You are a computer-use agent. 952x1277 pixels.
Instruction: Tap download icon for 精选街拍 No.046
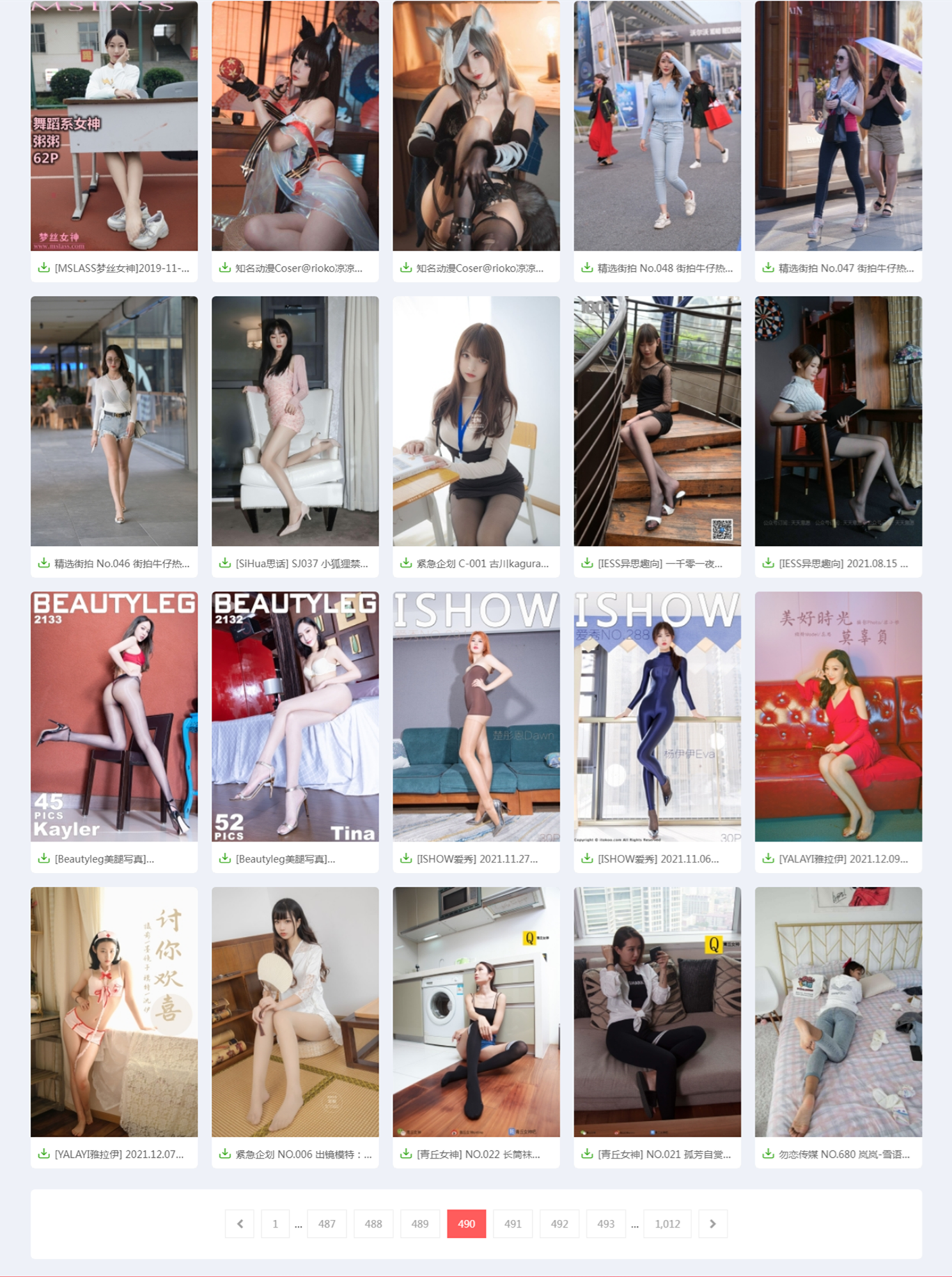44,563
